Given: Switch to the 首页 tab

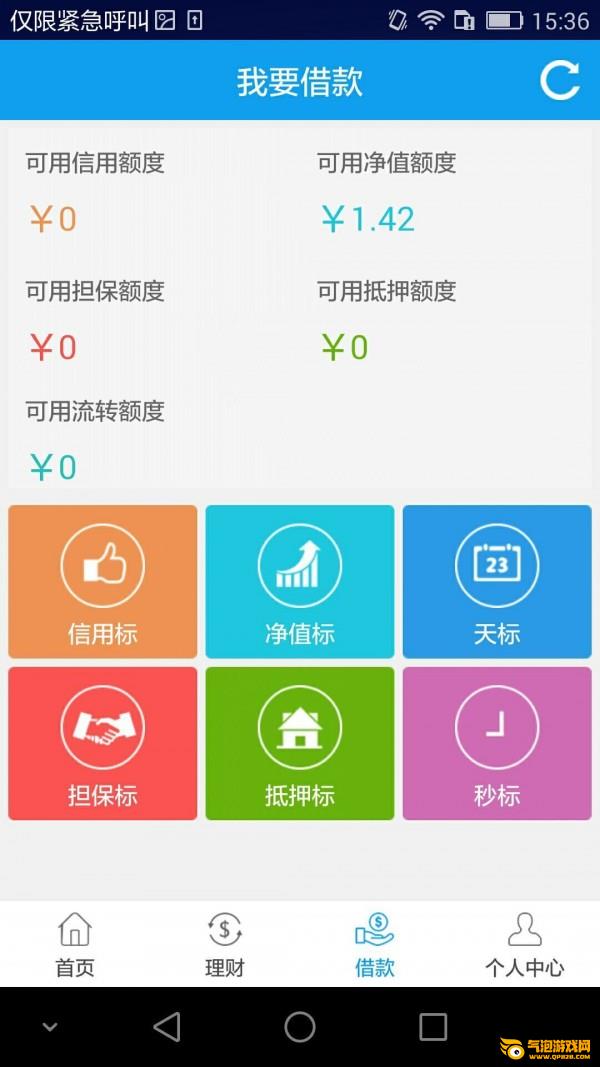Looking at the screenshot, I should [x=75, y=945].
